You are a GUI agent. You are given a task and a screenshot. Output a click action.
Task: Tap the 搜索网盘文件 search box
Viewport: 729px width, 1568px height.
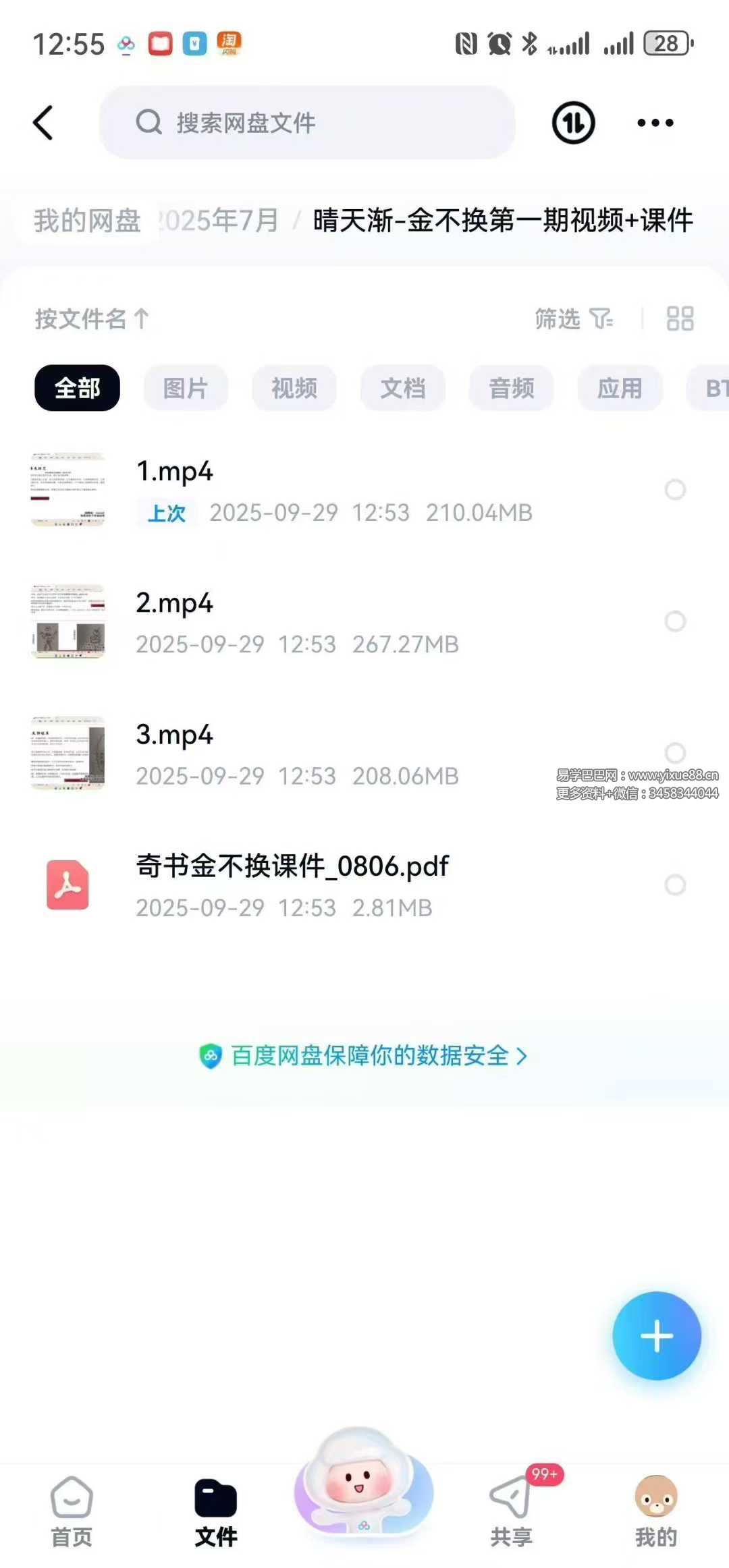[x=307, y=123]
